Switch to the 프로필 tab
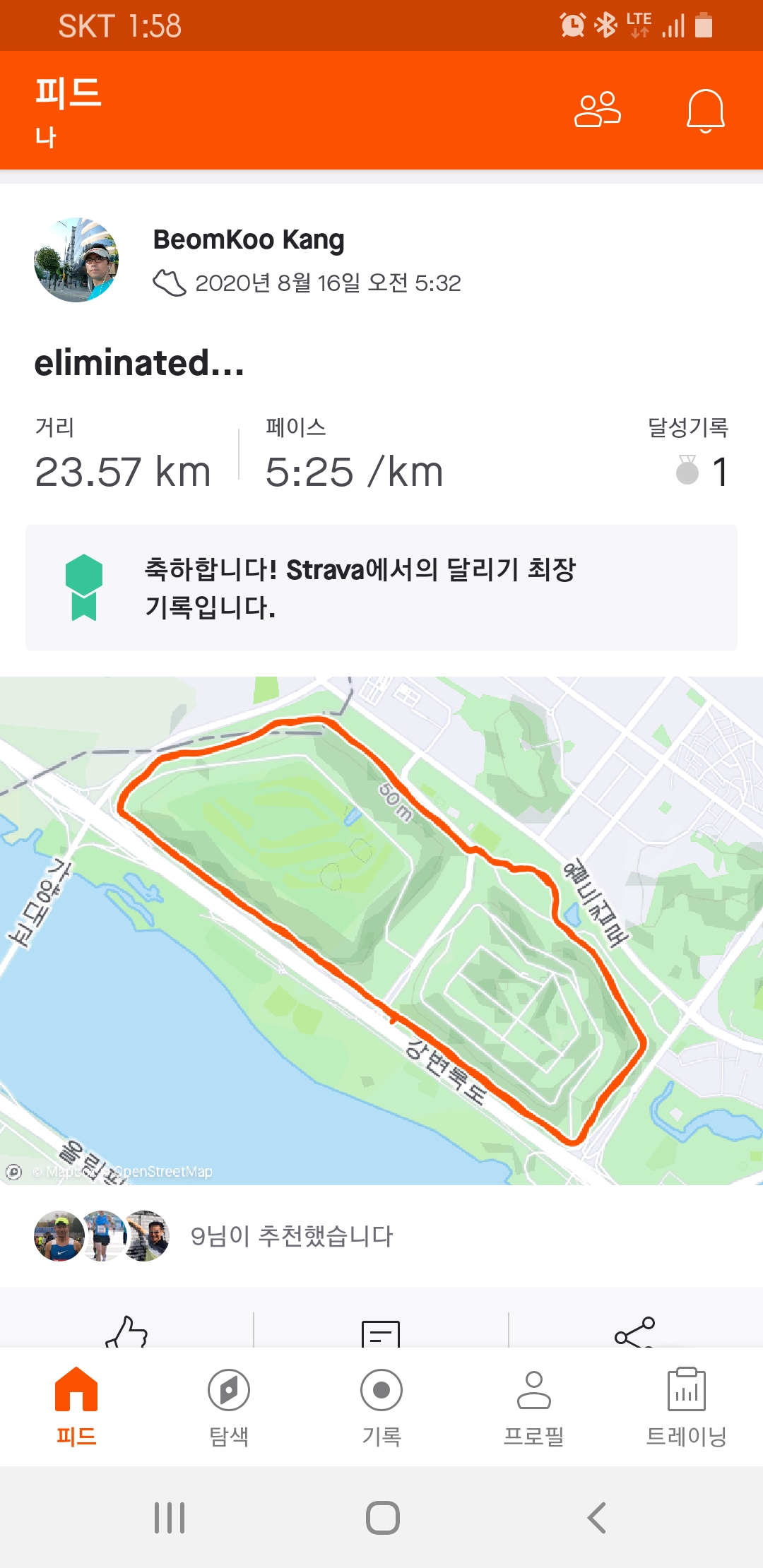 coord(534,1406)
